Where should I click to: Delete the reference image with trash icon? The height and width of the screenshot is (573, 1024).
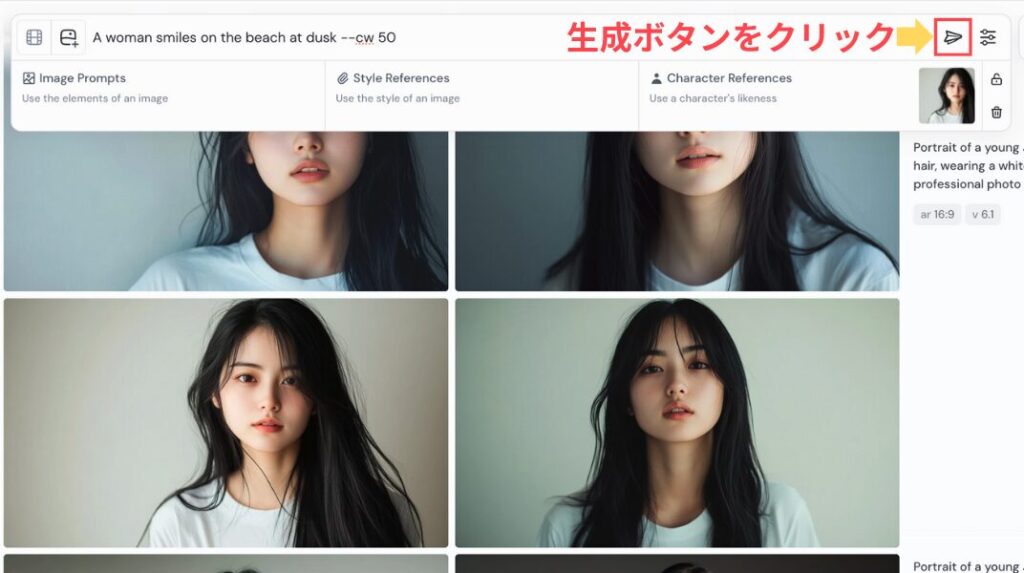tap(996, 112)
